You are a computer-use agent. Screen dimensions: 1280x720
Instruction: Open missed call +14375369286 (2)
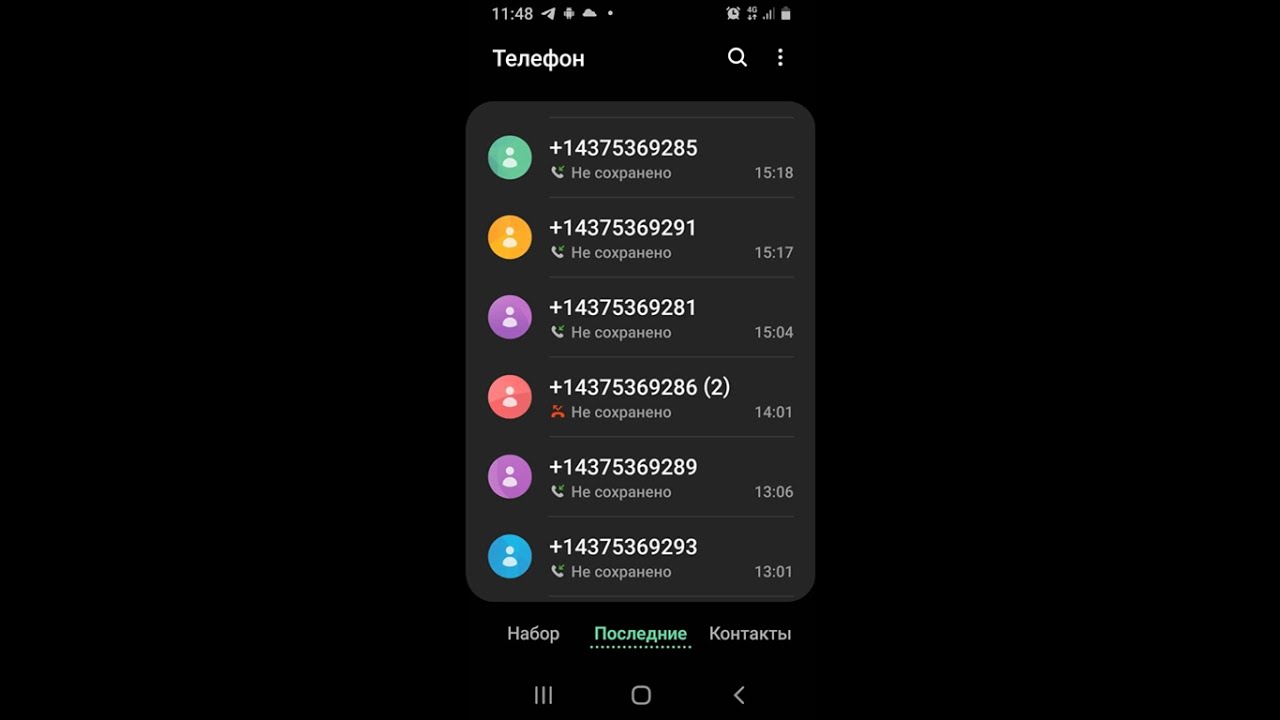(x=650, y=398)
